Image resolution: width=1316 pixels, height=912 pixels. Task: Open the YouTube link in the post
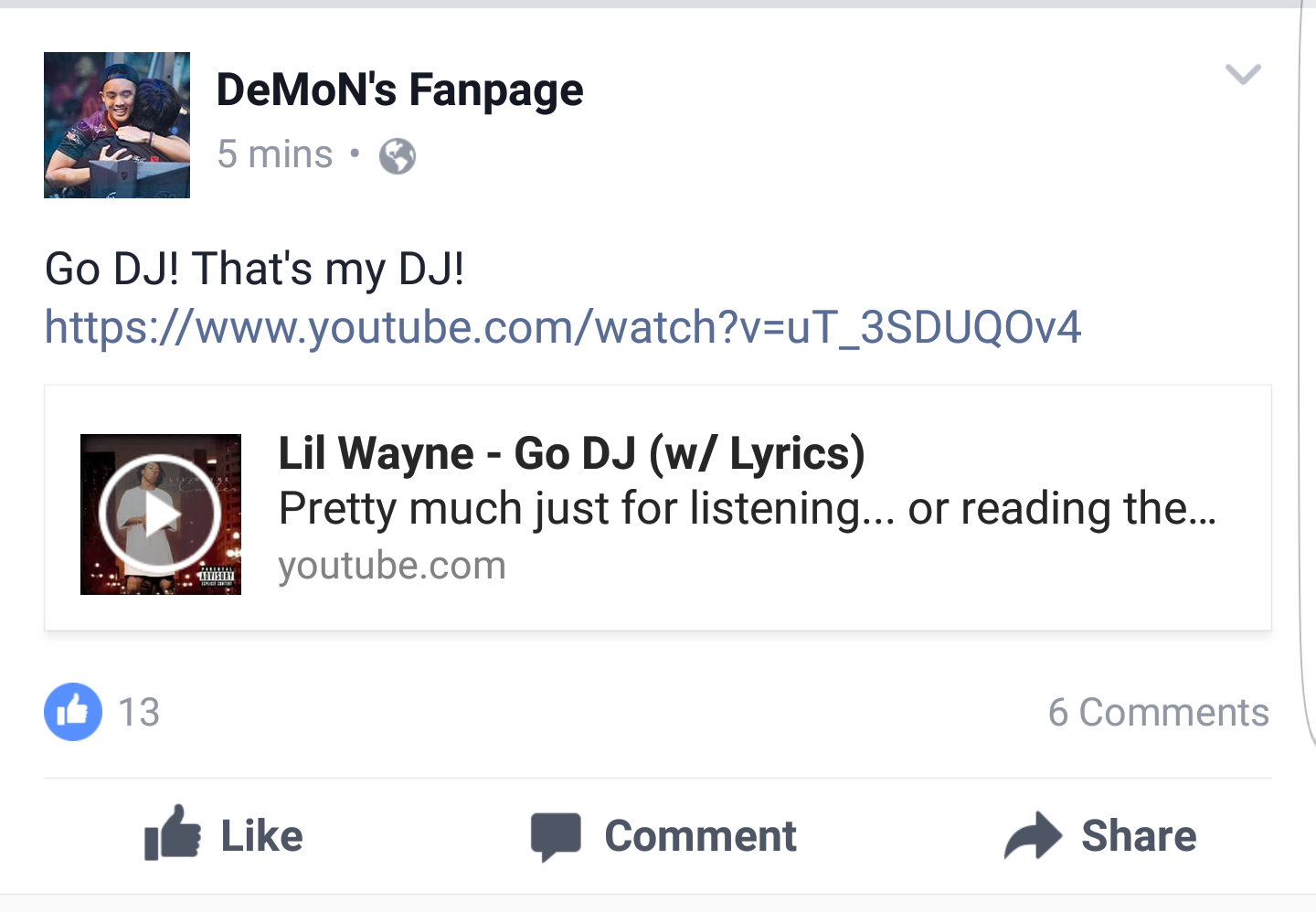(562, 327)
